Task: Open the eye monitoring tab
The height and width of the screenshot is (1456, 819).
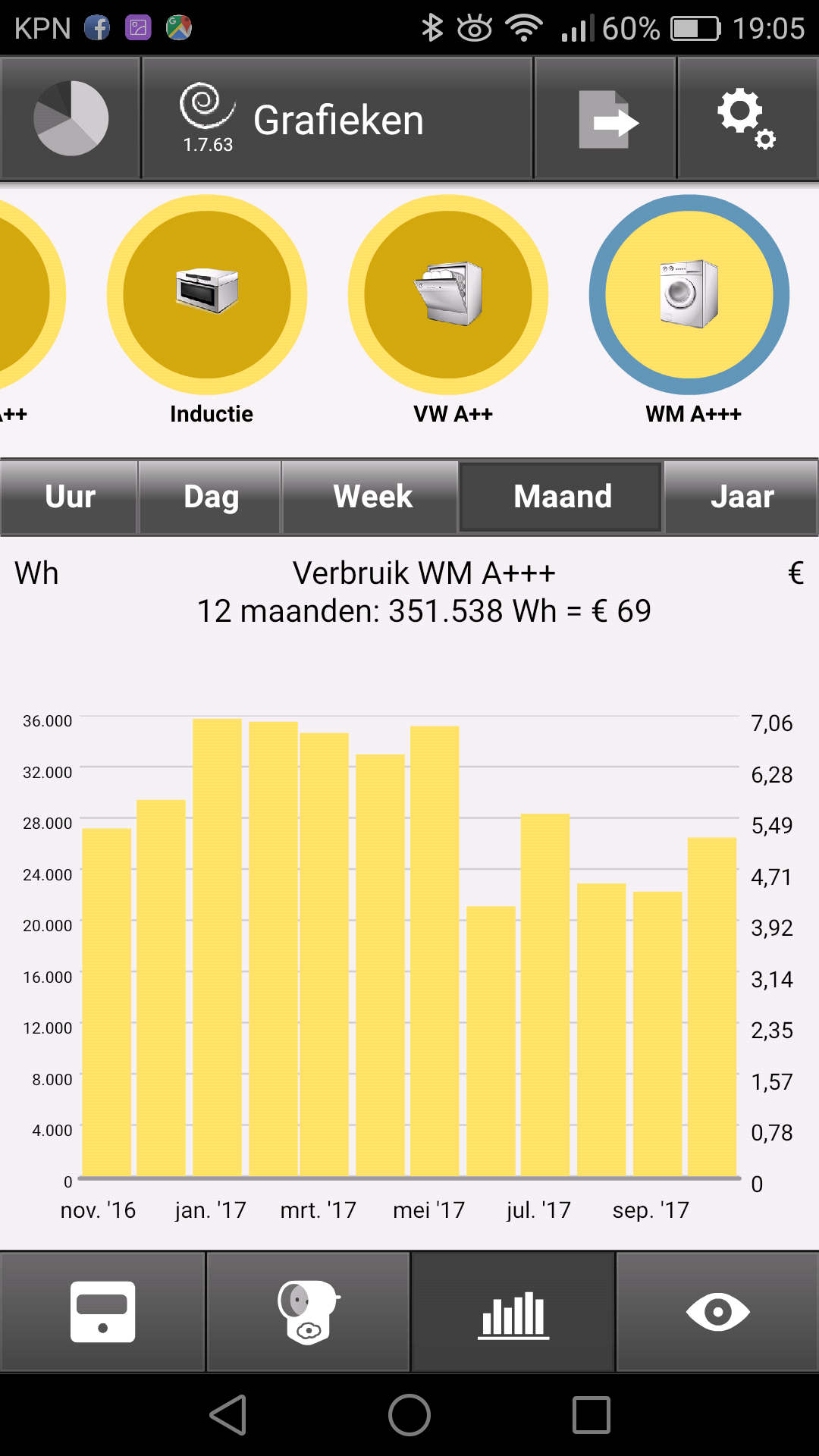Action: (717, 1312)
